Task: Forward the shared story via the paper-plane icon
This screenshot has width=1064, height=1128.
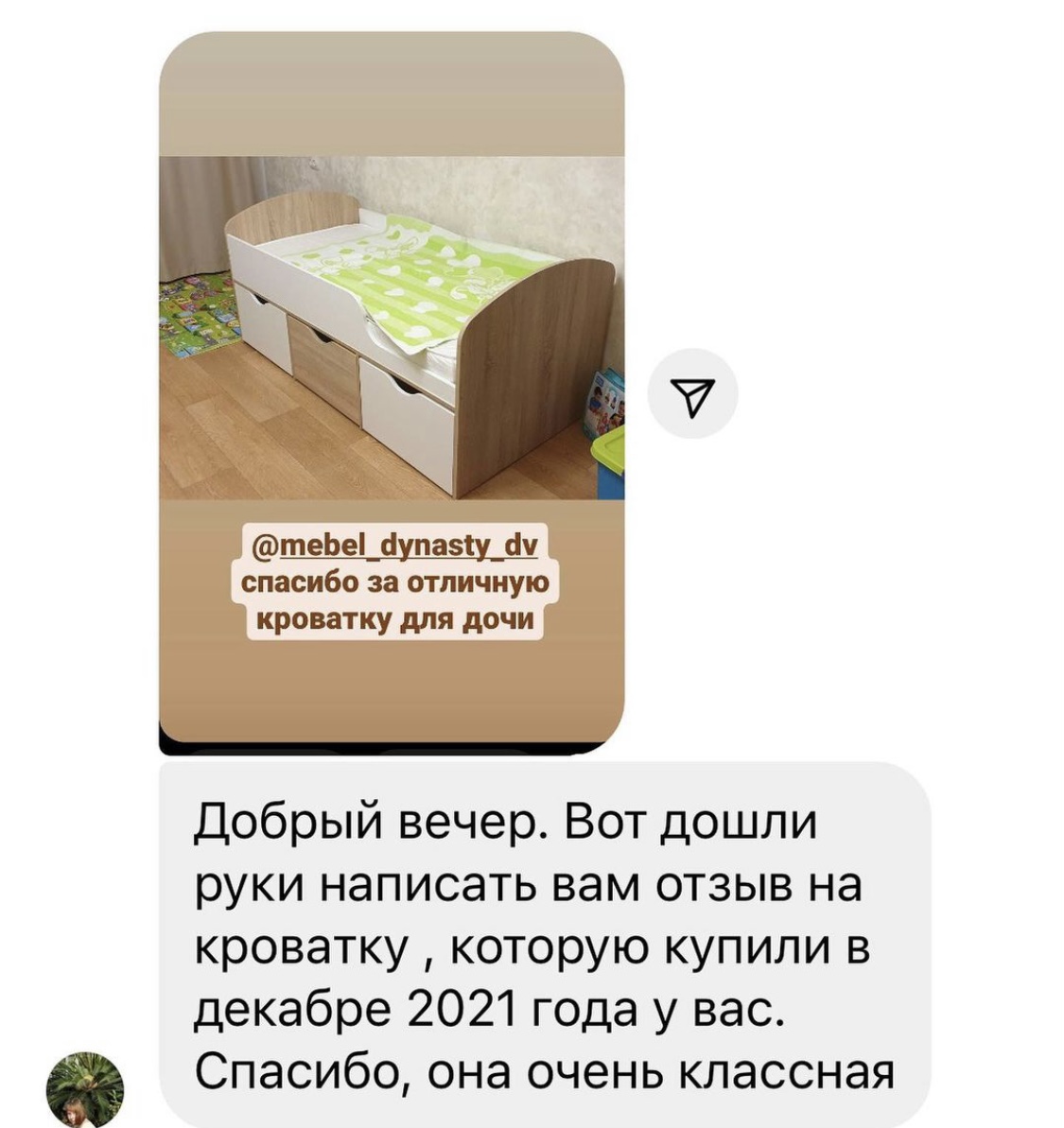Action: [x=692, y=393]
